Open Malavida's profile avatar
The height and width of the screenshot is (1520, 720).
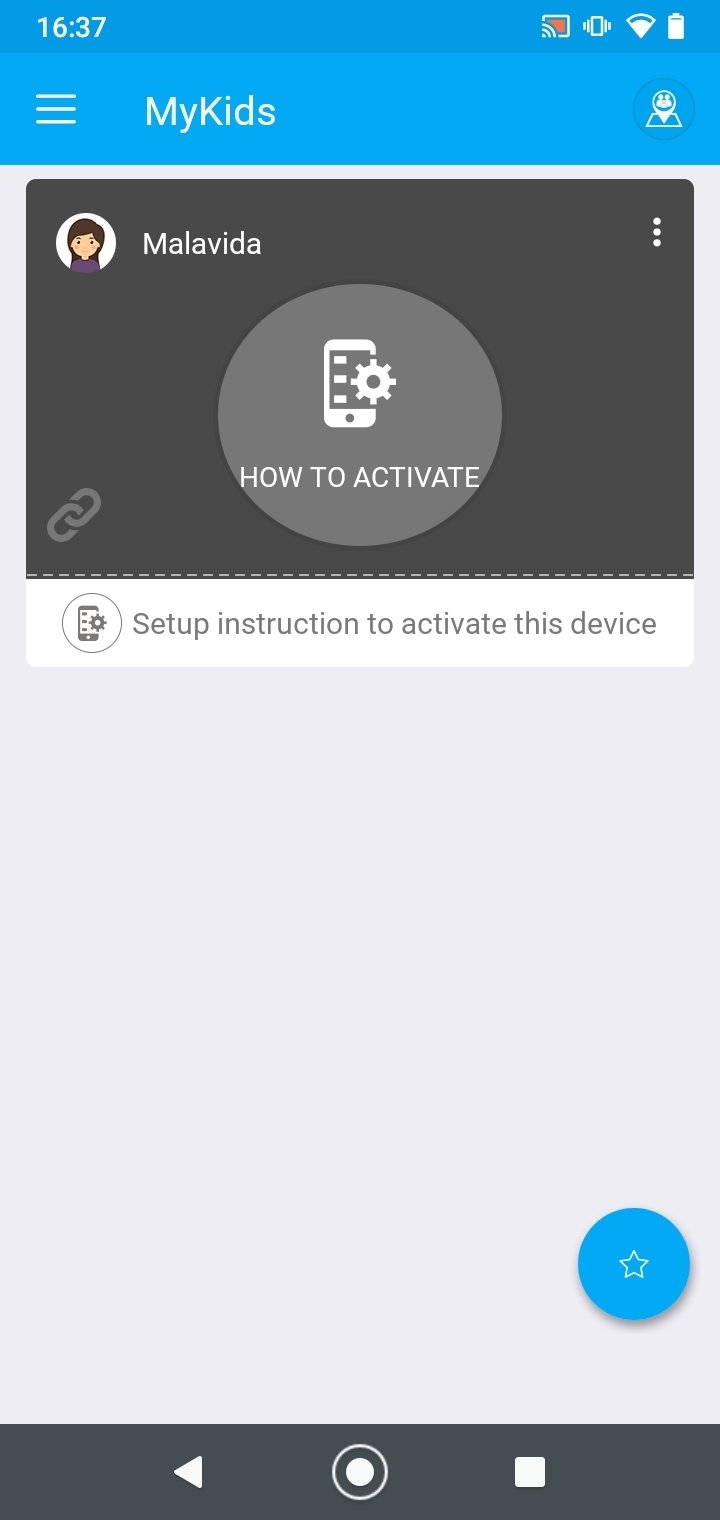click(x=86, y=243)
